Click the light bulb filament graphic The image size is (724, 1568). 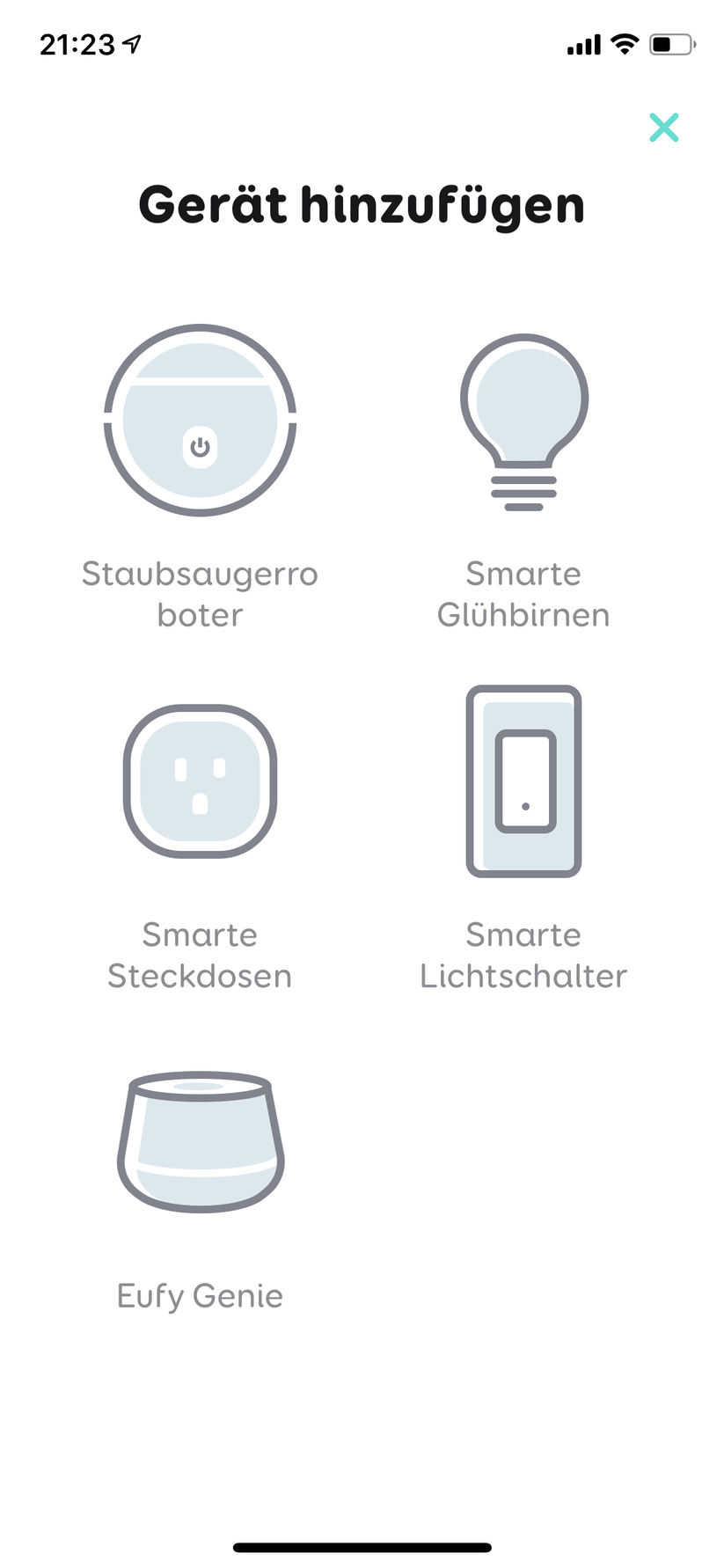coord(525,493)
